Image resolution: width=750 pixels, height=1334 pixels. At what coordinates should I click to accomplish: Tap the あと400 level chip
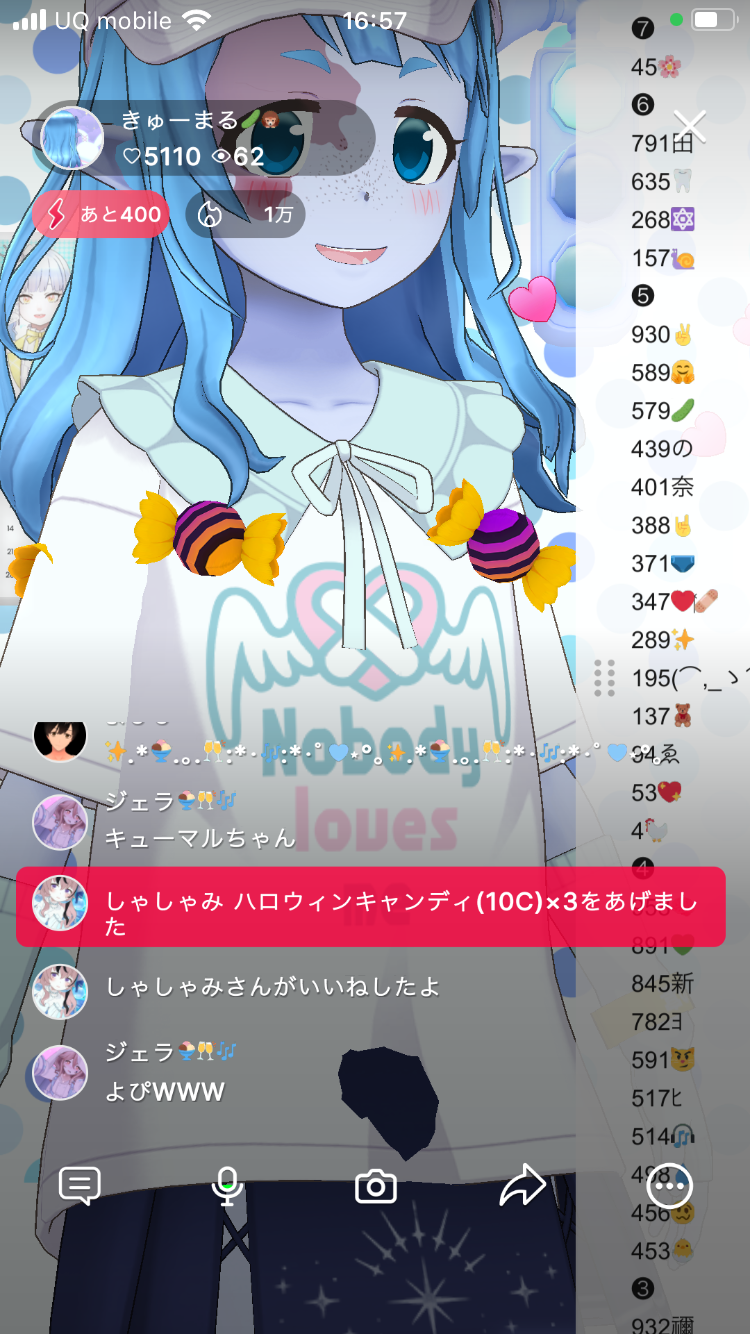click(101, 214)
